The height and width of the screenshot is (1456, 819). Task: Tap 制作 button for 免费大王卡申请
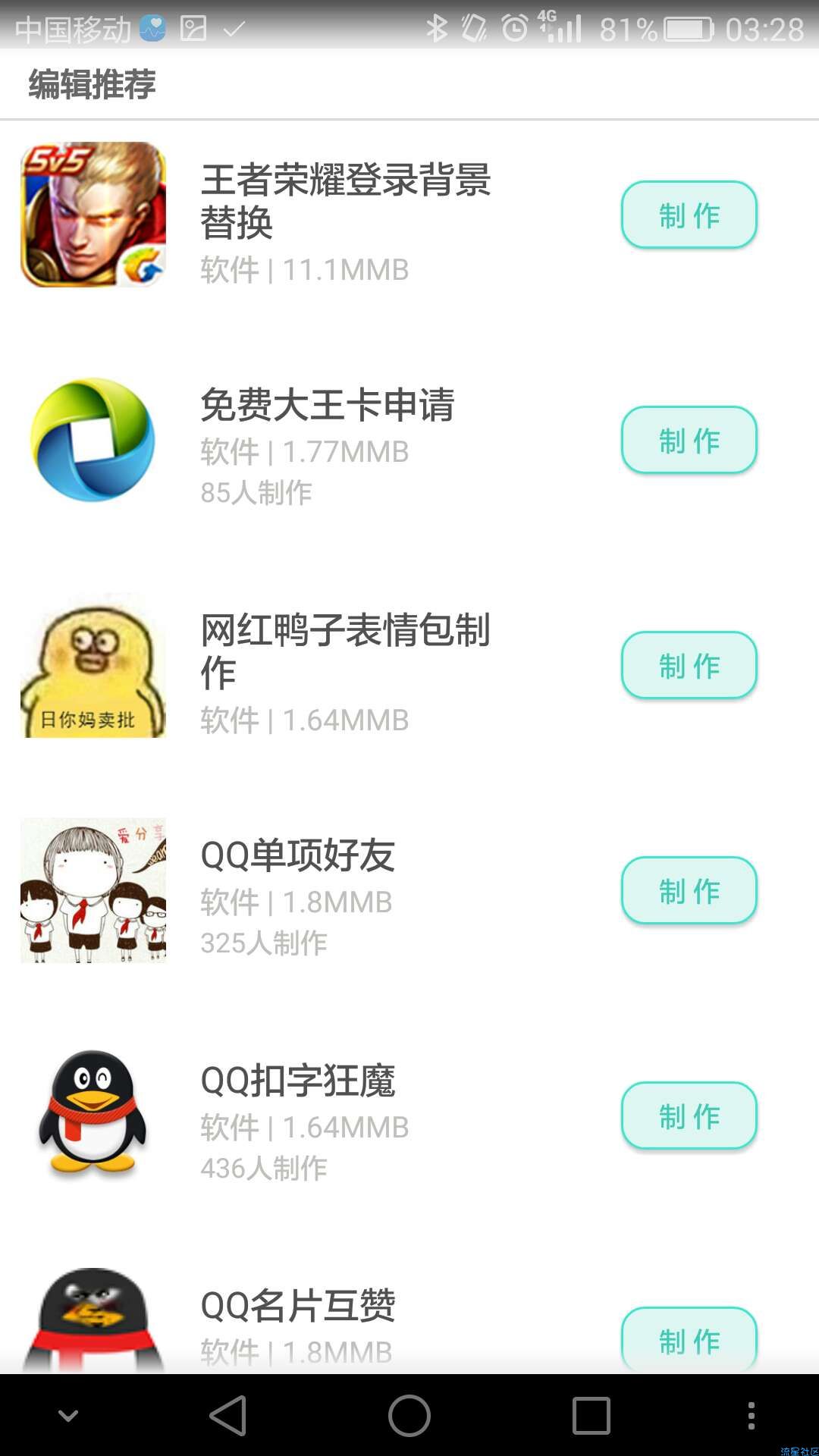click(x=689, y=440)
